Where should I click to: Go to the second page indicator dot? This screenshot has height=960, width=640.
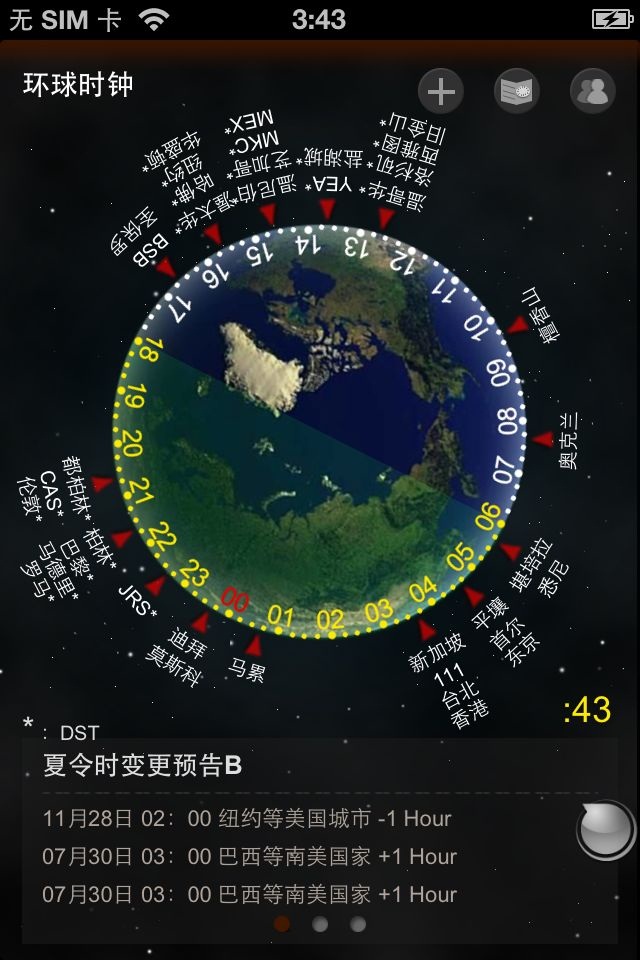pyautogui.click(x=320, y=925)
